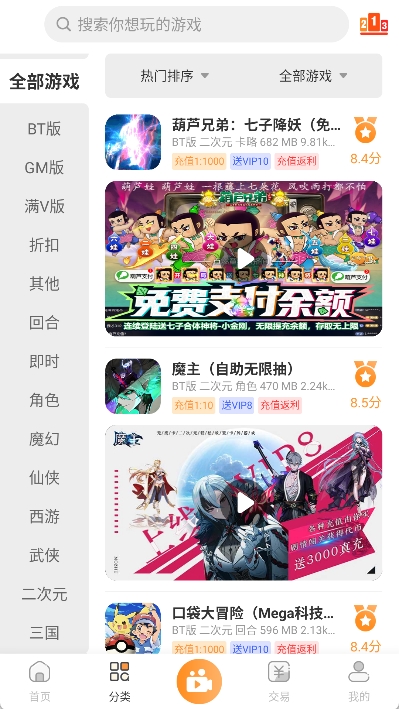Switch to the 交易 tab

click(x=279, y=681)
